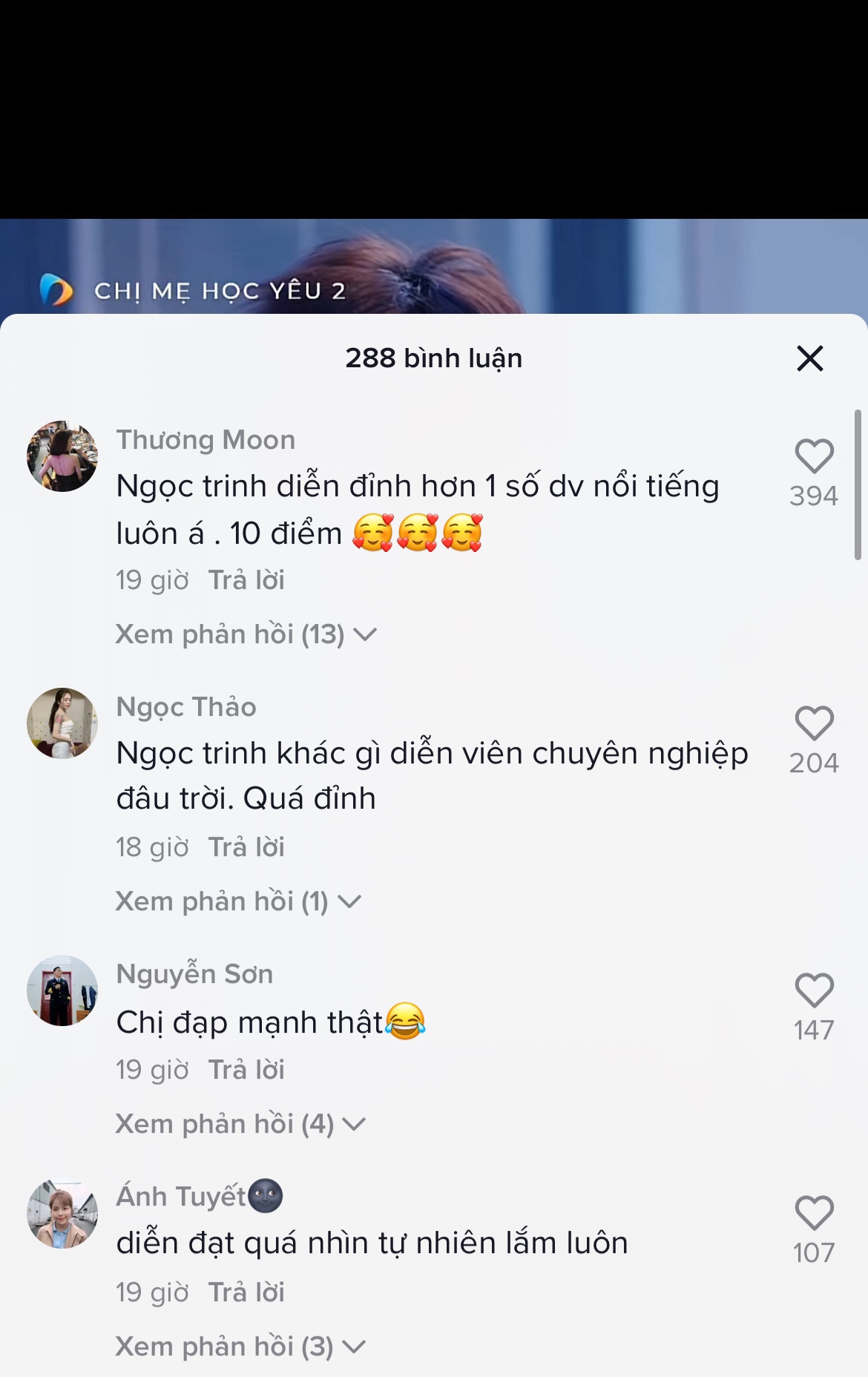This screenshot has height=1377, width=868.
Task: Like Thương Moon's comment with the heart icon
Action: click(x=814, y=459)
